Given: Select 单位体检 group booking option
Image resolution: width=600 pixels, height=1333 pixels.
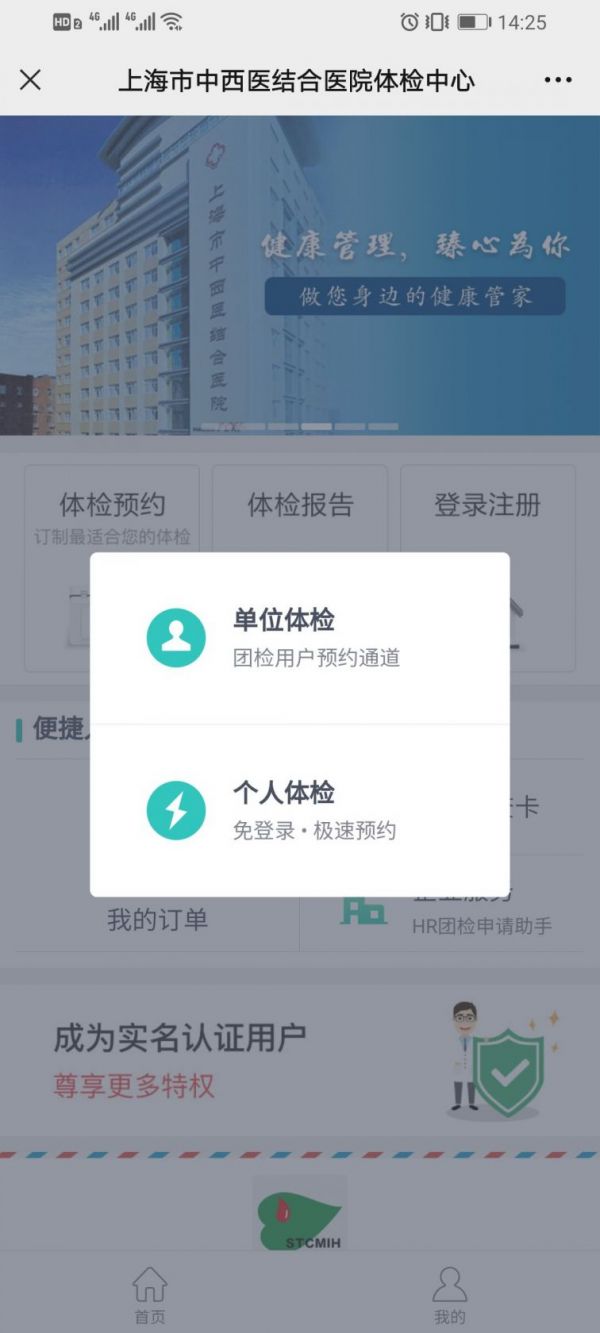Looking at the screenshot, I should pyautogui.click(x=300, y=638).
